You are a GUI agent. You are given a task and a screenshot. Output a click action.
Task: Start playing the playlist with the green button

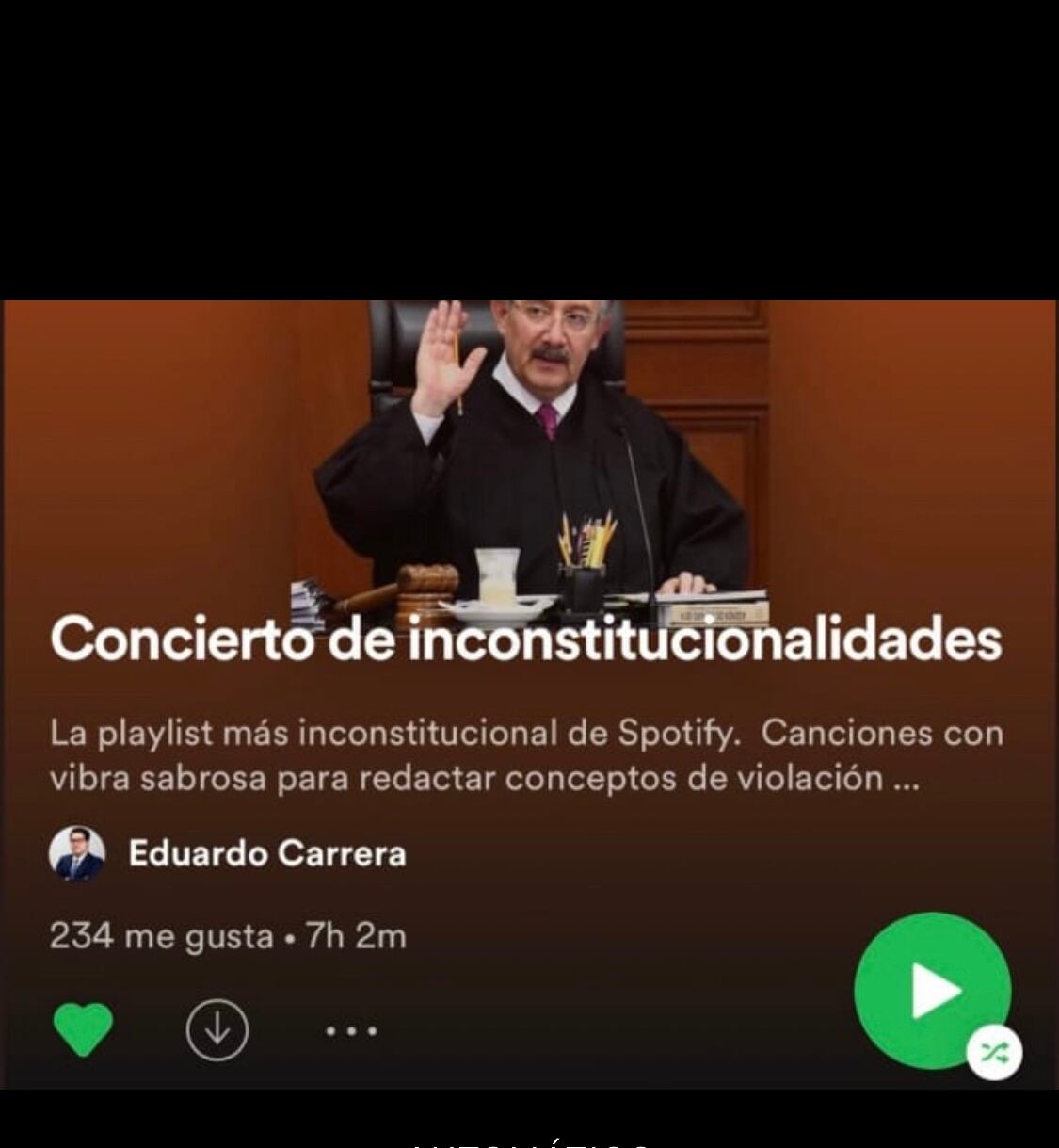pos(938,990)
